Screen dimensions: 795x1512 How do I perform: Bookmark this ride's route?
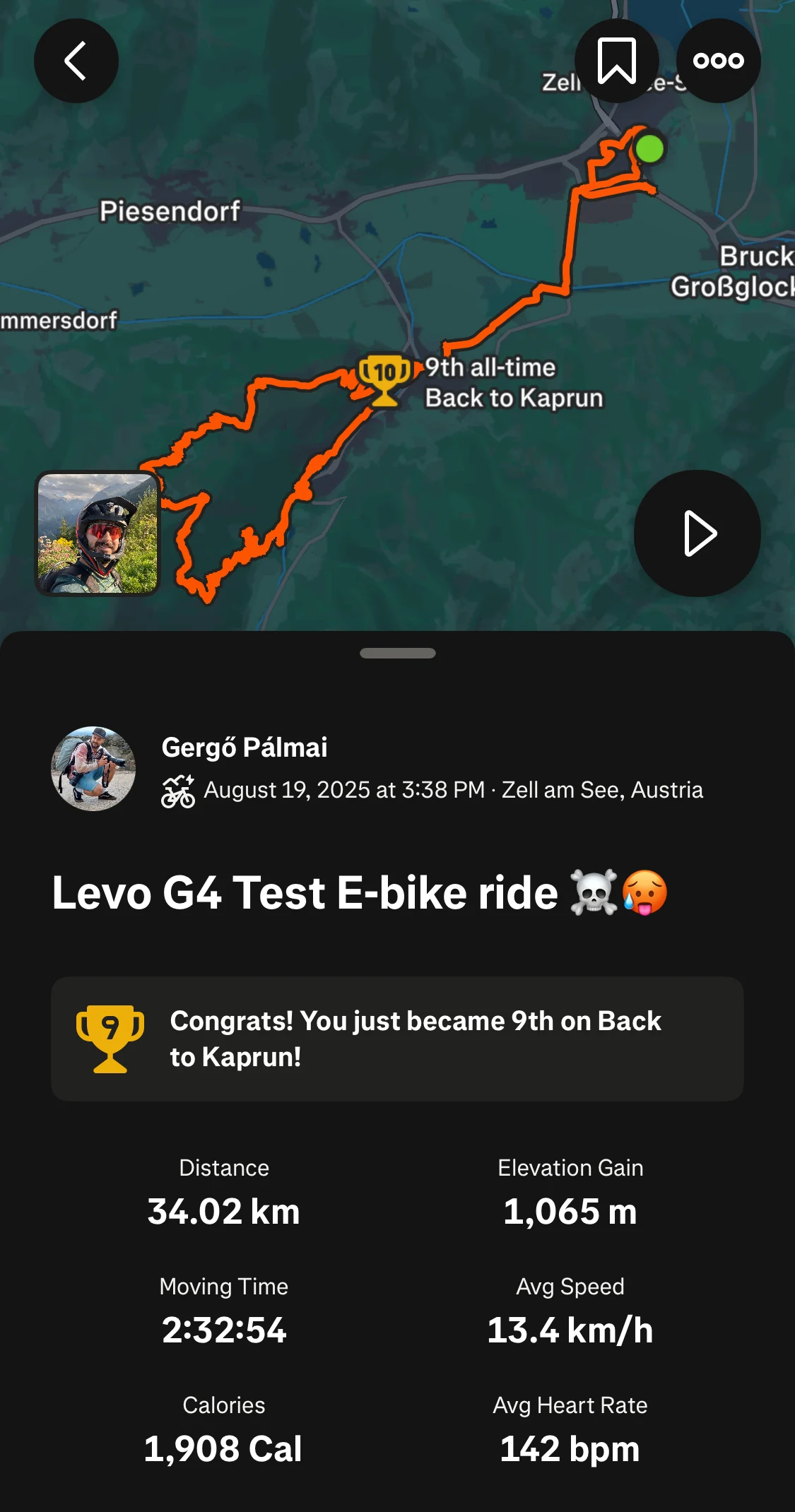pos(616,61)
